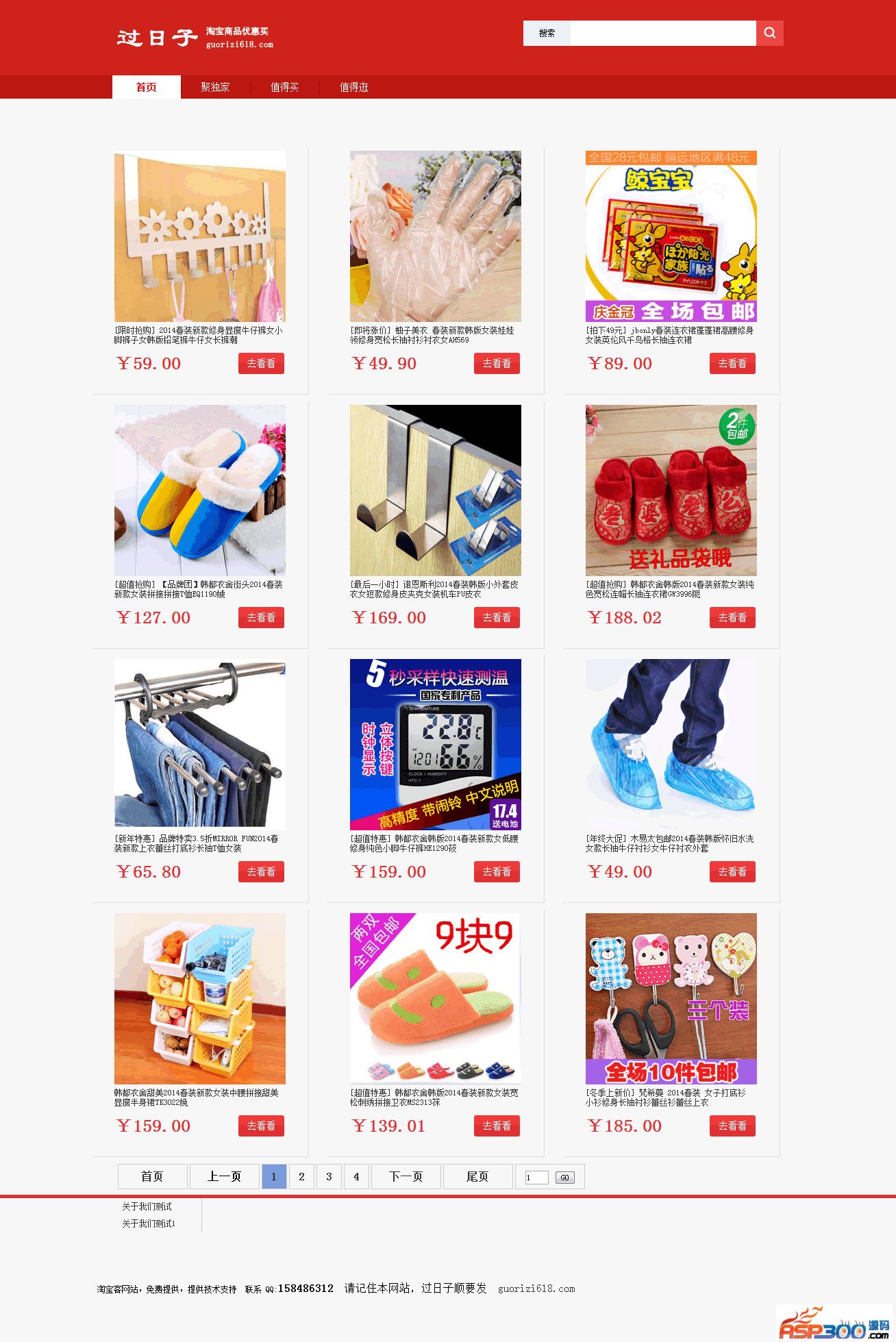This screenshot has height=1342, width=896.
Task: Tap the search magnifier icon
Action: click(x=769, y=33)
